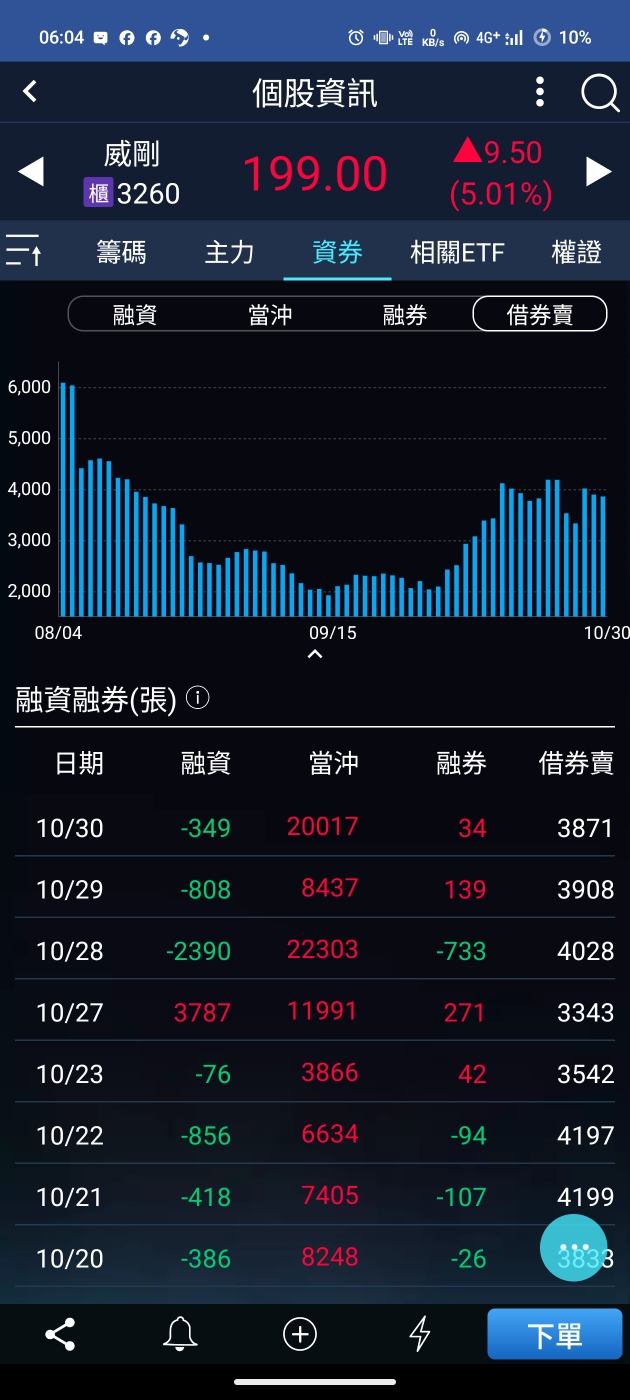
Task: Open the tab sort settings icon
Action: (24, 250)
